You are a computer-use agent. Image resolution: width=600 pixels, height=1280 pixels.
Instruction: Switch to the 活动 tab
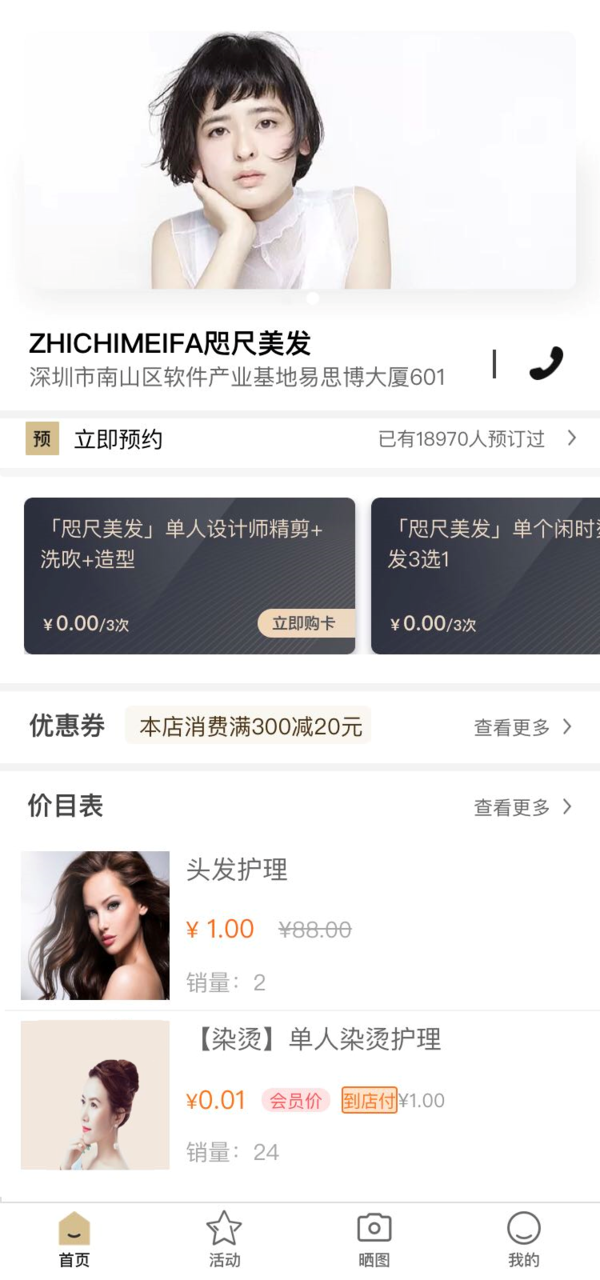click(224, 1239)
